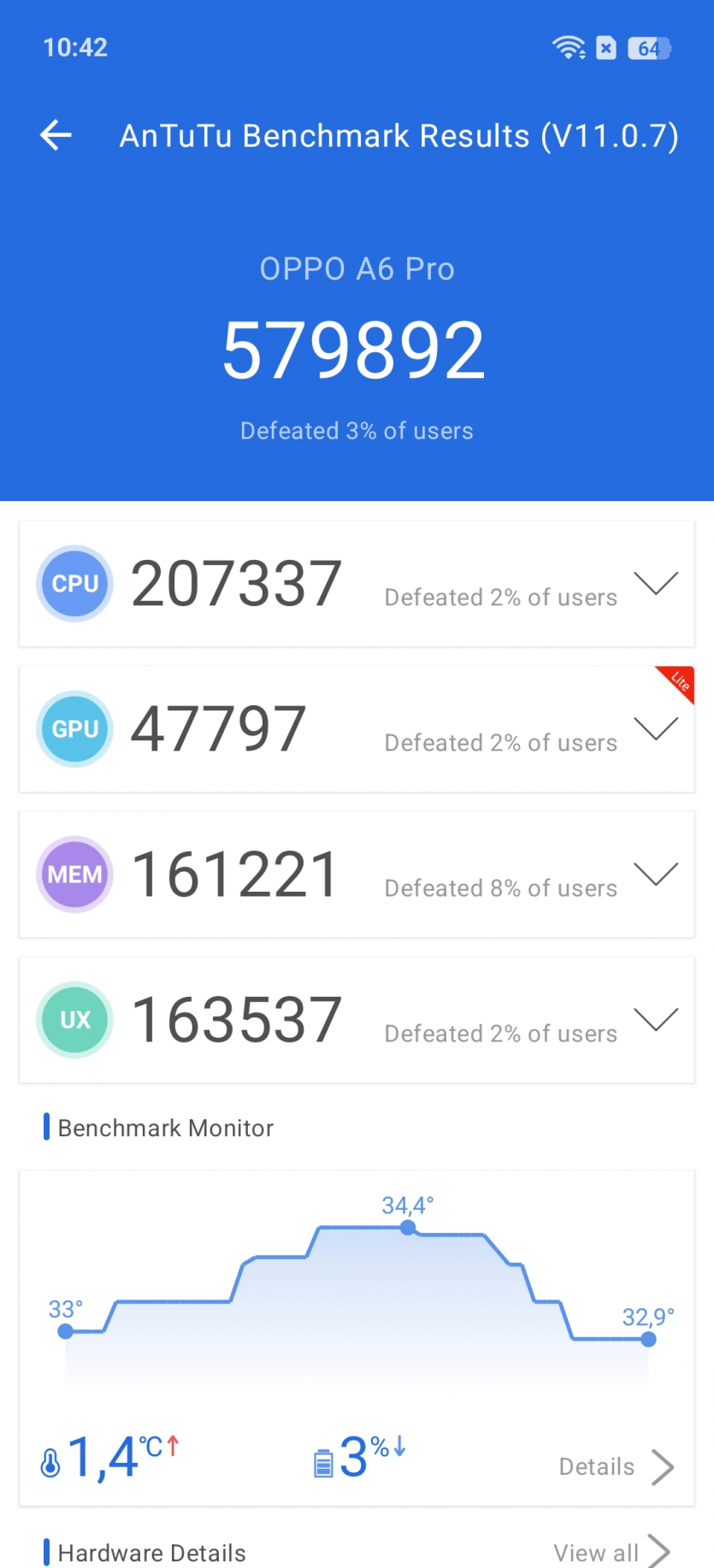Expand the UX score section
714x1568 pixels.
[x=655, y=1019]
